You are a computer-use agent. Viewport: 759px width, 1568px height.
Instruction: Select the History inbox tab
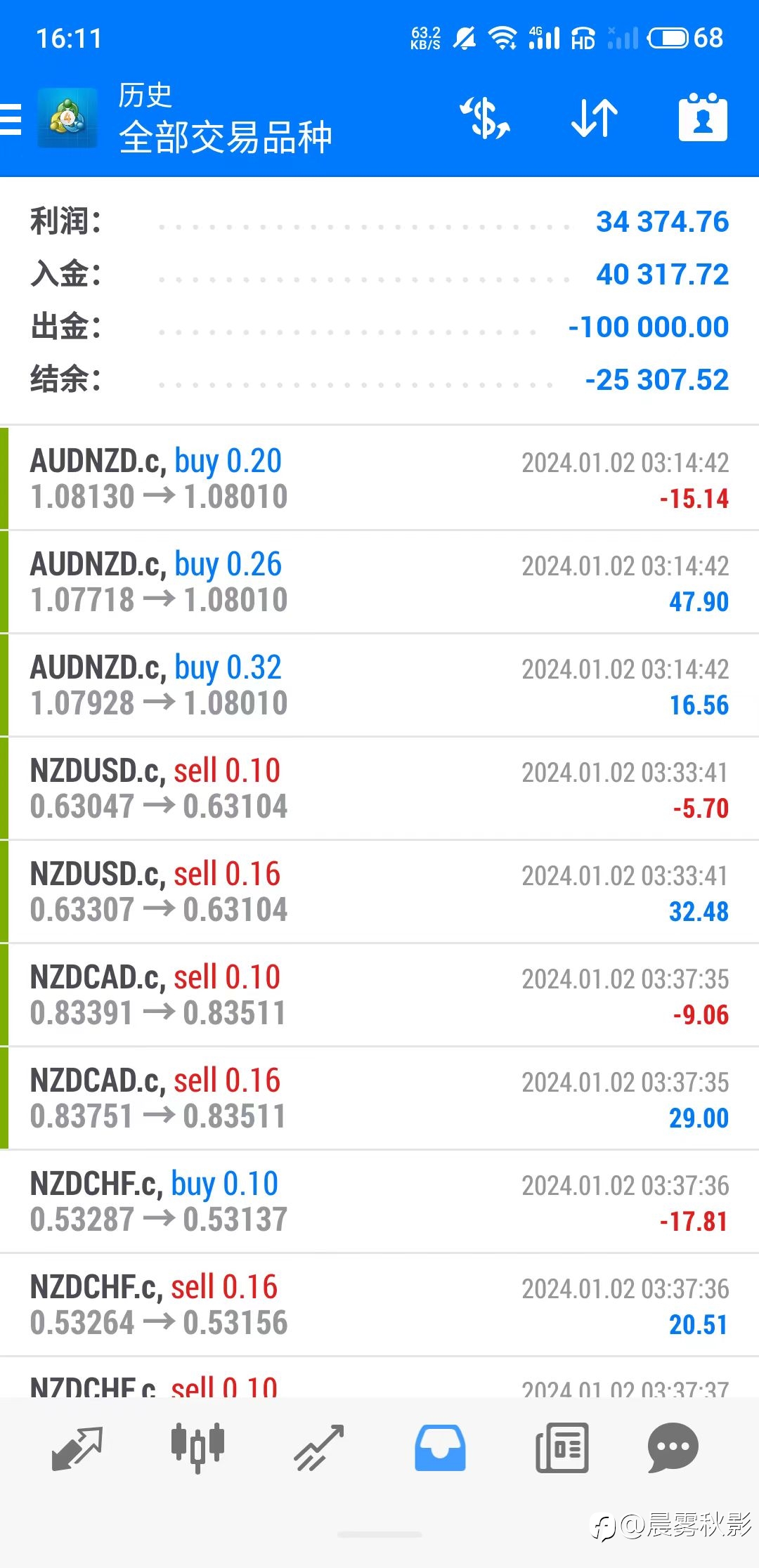(440, 1448)
